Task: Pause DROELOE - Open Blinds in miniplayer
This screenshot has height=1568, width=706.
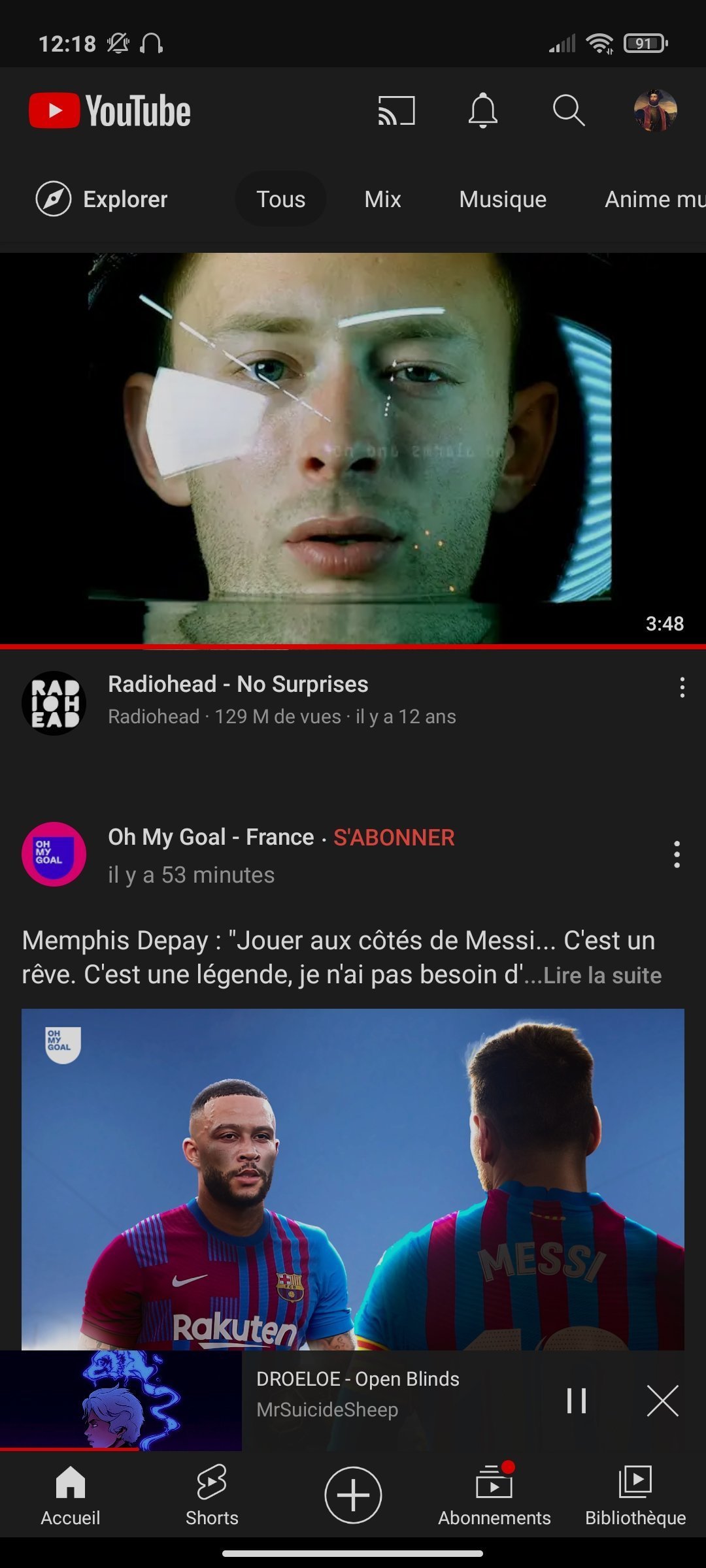Action: click(x=576, y=1401)
